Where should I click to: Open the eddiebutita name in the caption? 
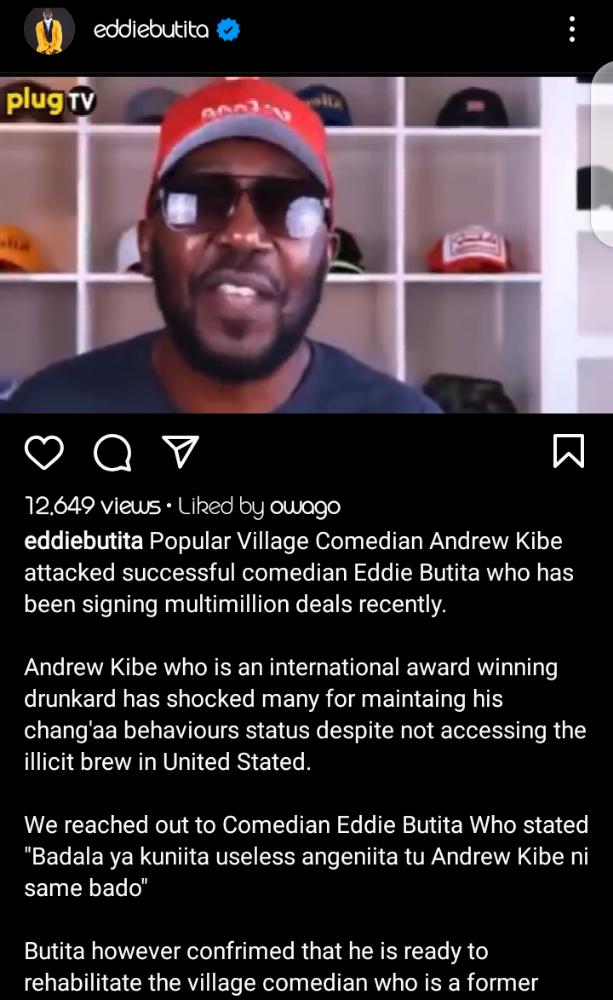click(84, 541)
